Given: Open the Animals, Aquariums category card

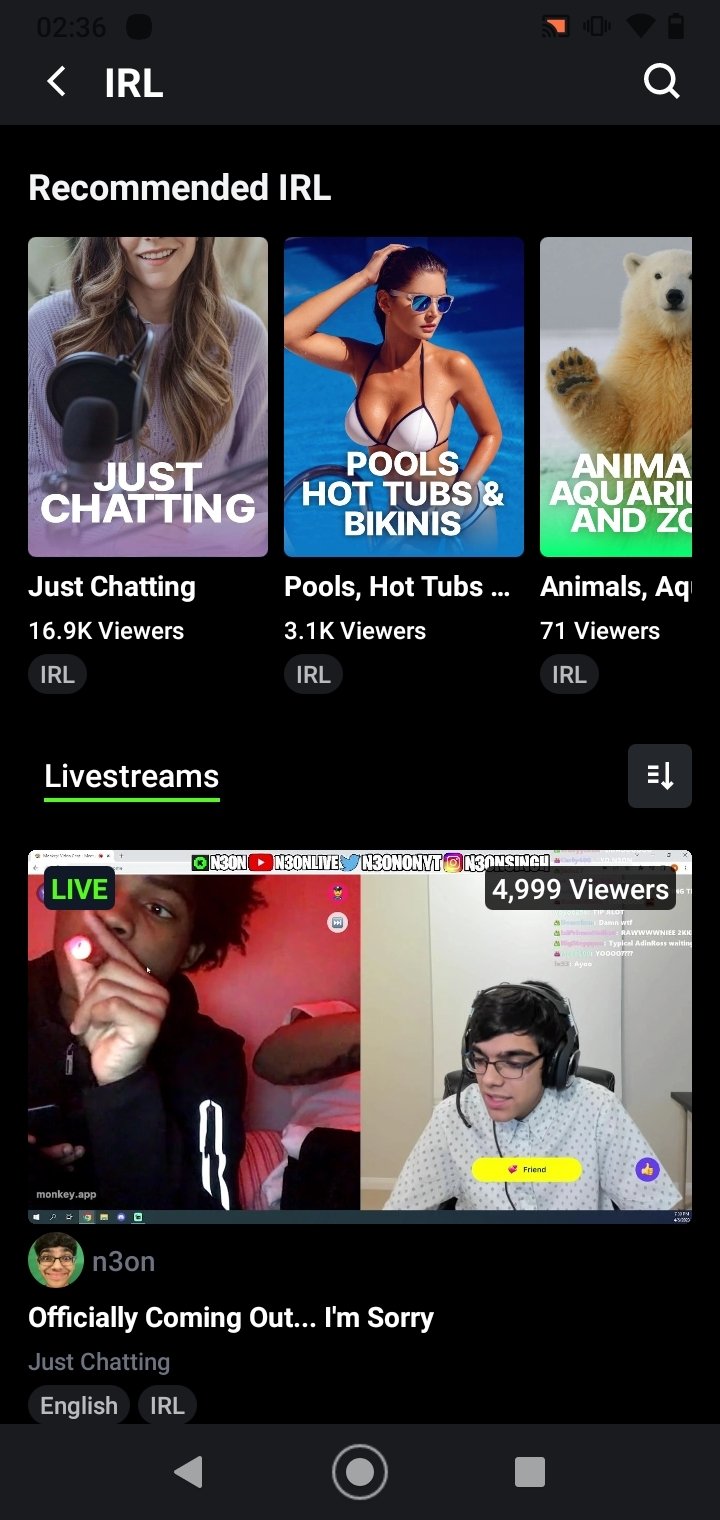Looking at the screenshot, I should click(616, 397).
